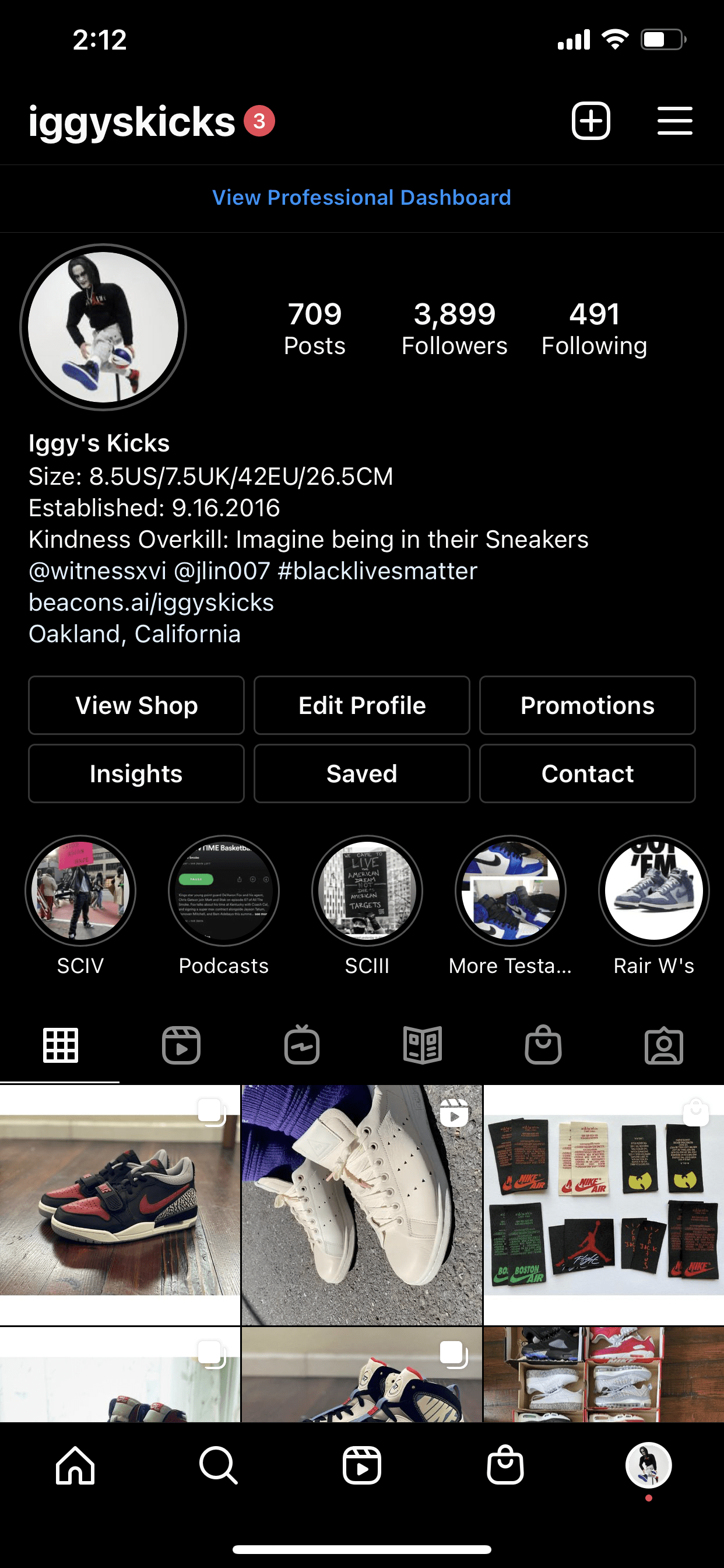Create a new post with plus icon

point(590,121)
